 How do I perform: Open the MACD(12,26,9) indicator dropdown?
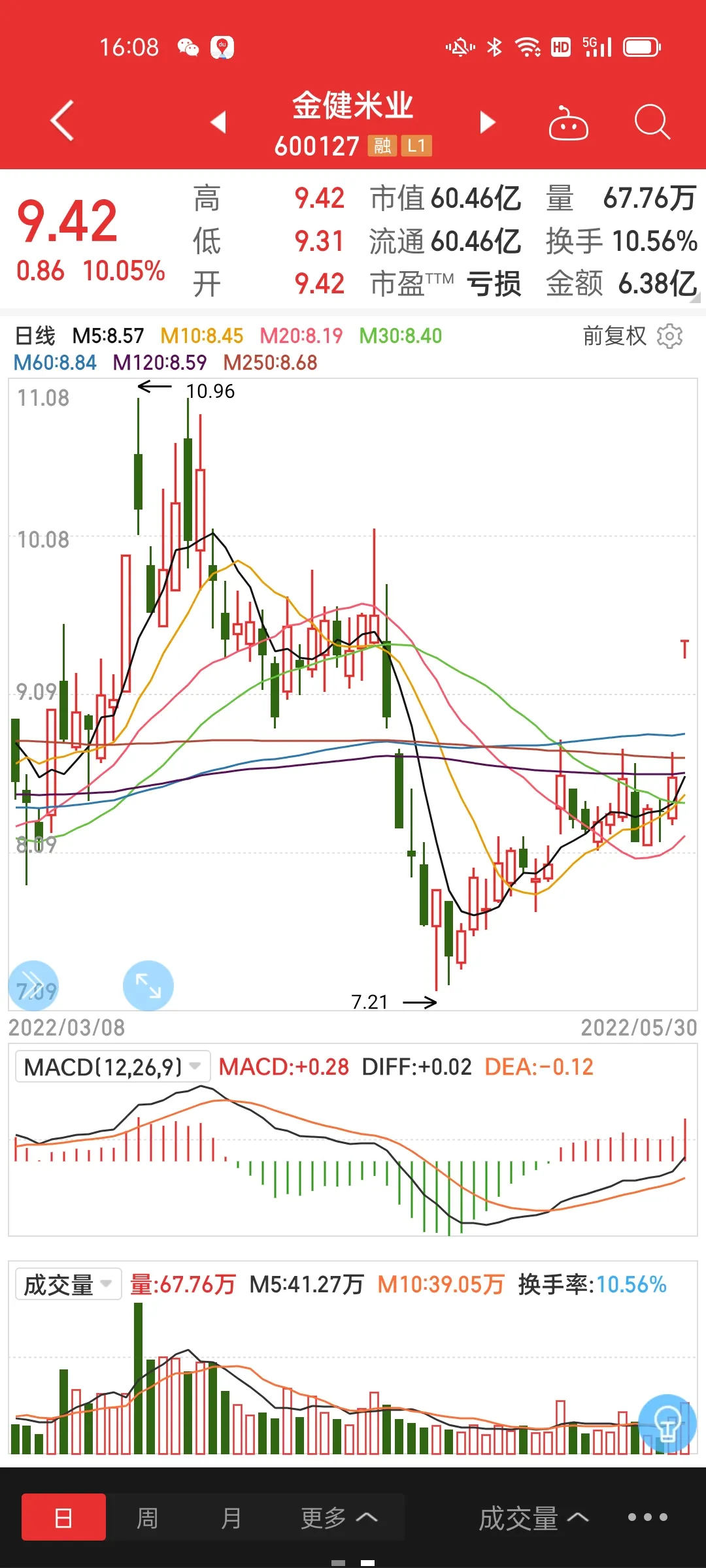coord(112,1067)
